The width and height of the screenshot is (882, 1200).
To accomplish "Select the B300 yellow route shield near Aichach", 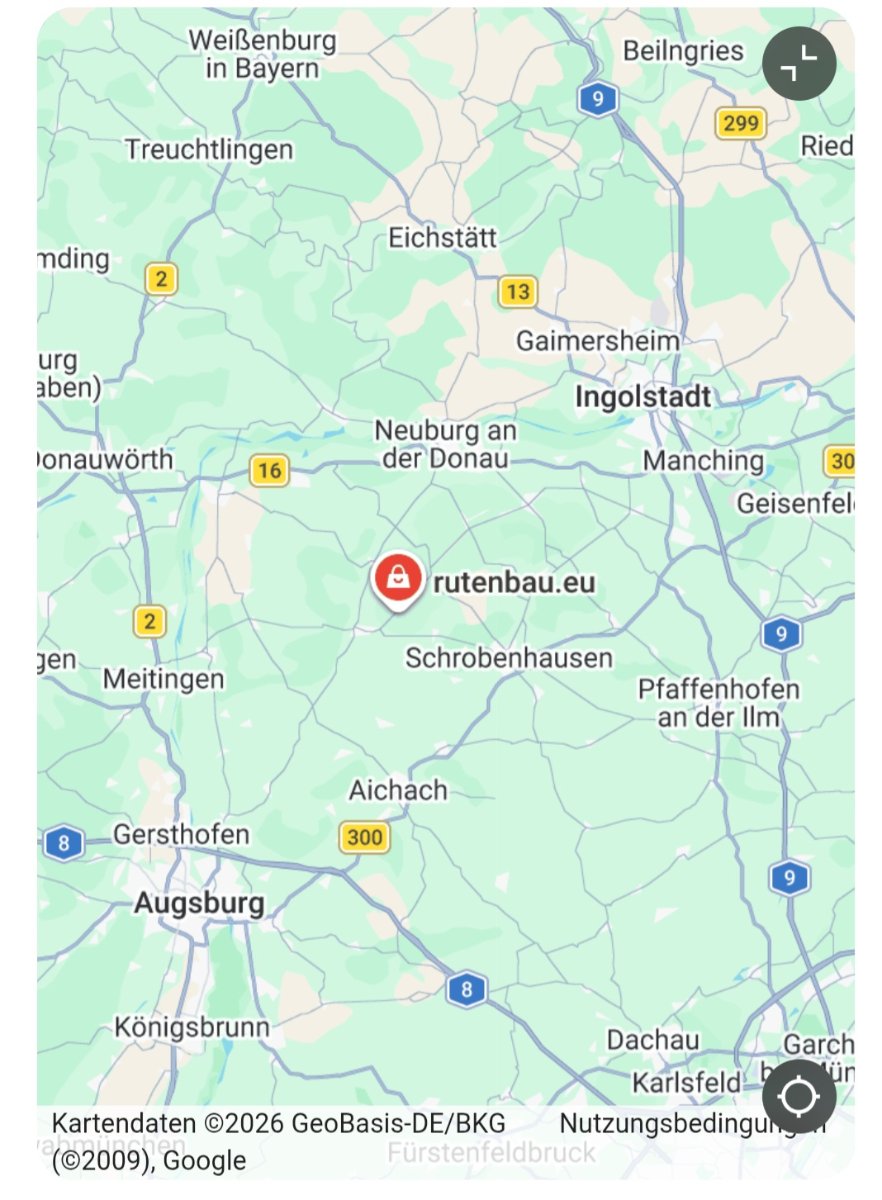I will click(365, 837).
